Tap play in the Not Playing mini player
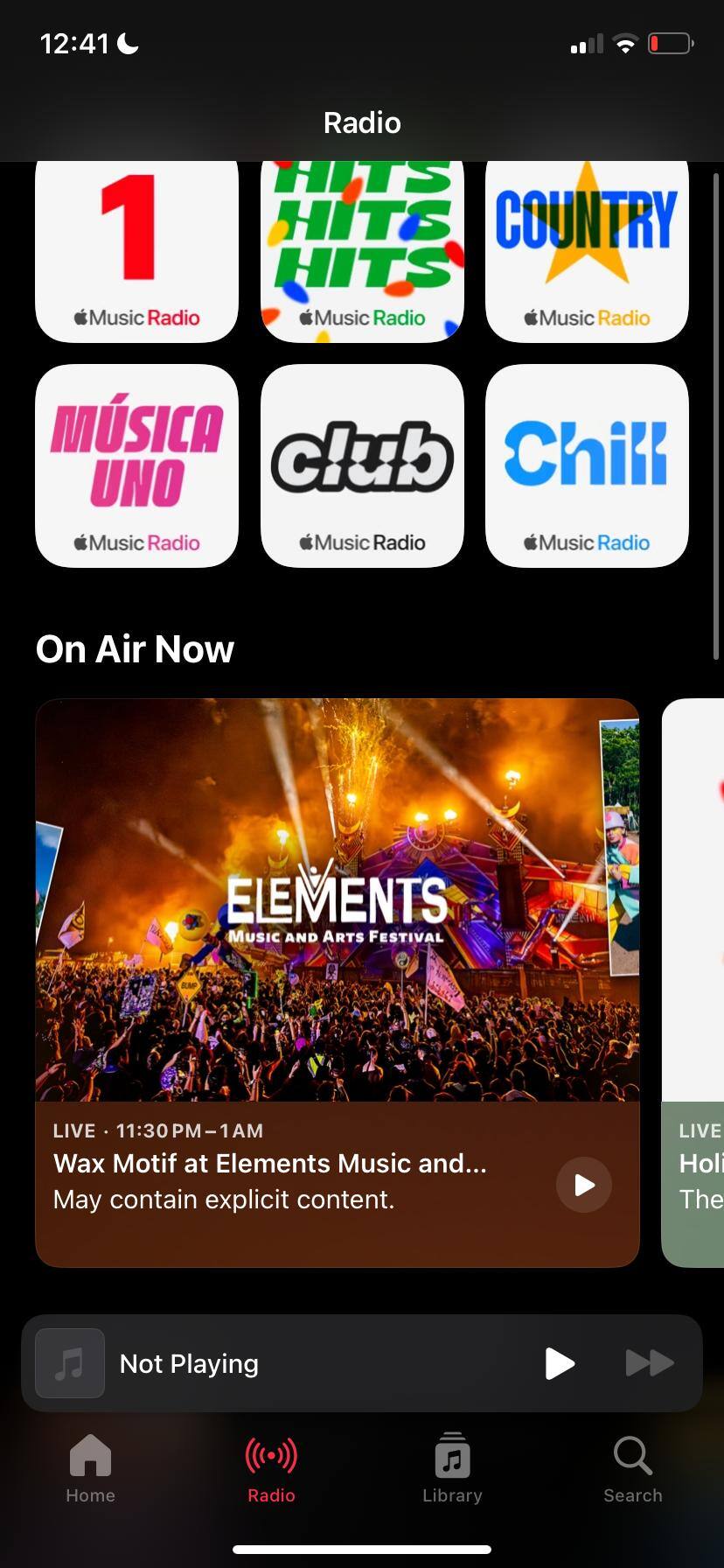The image size is (724, 1568). point(559,1362)
